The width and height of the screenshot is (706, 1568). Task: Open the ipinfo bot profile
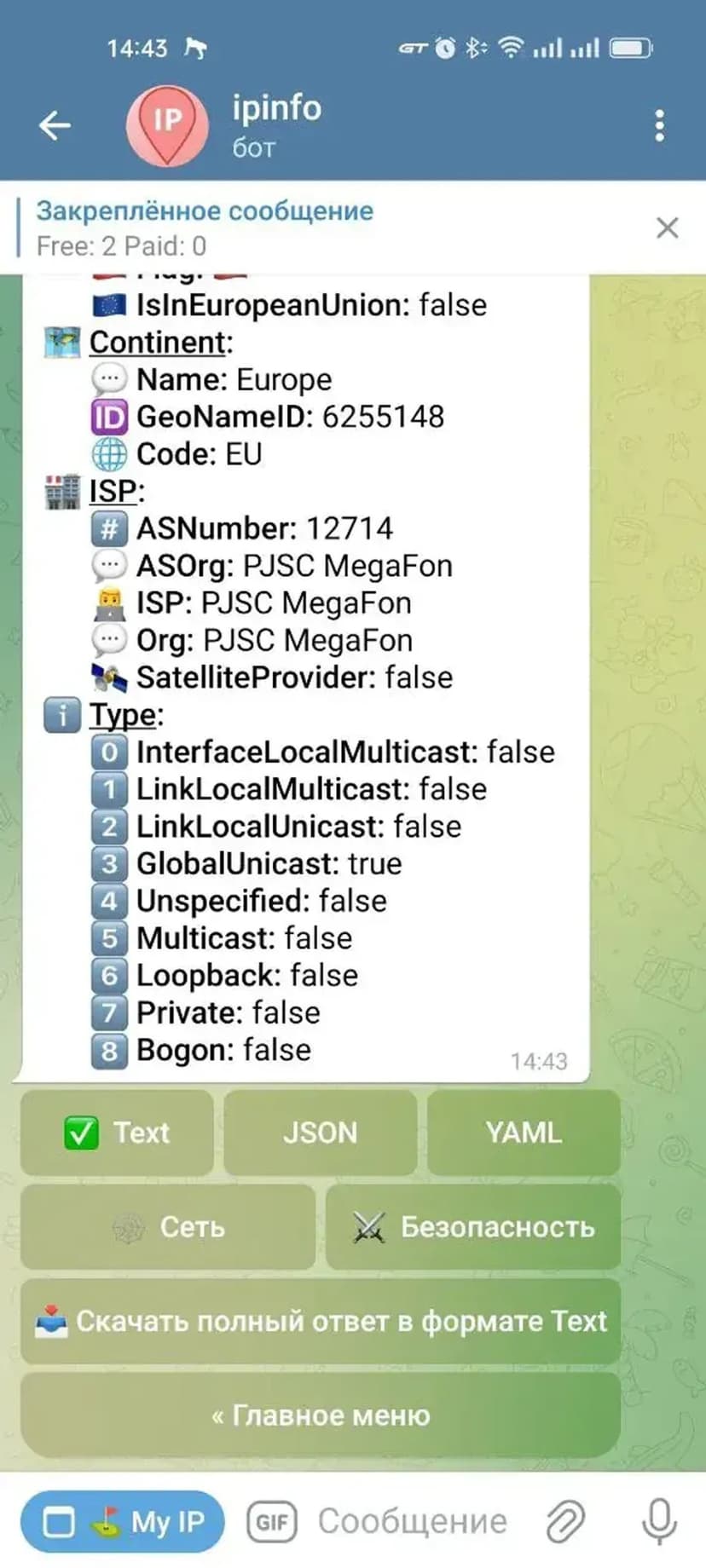[x=276, y=124]
